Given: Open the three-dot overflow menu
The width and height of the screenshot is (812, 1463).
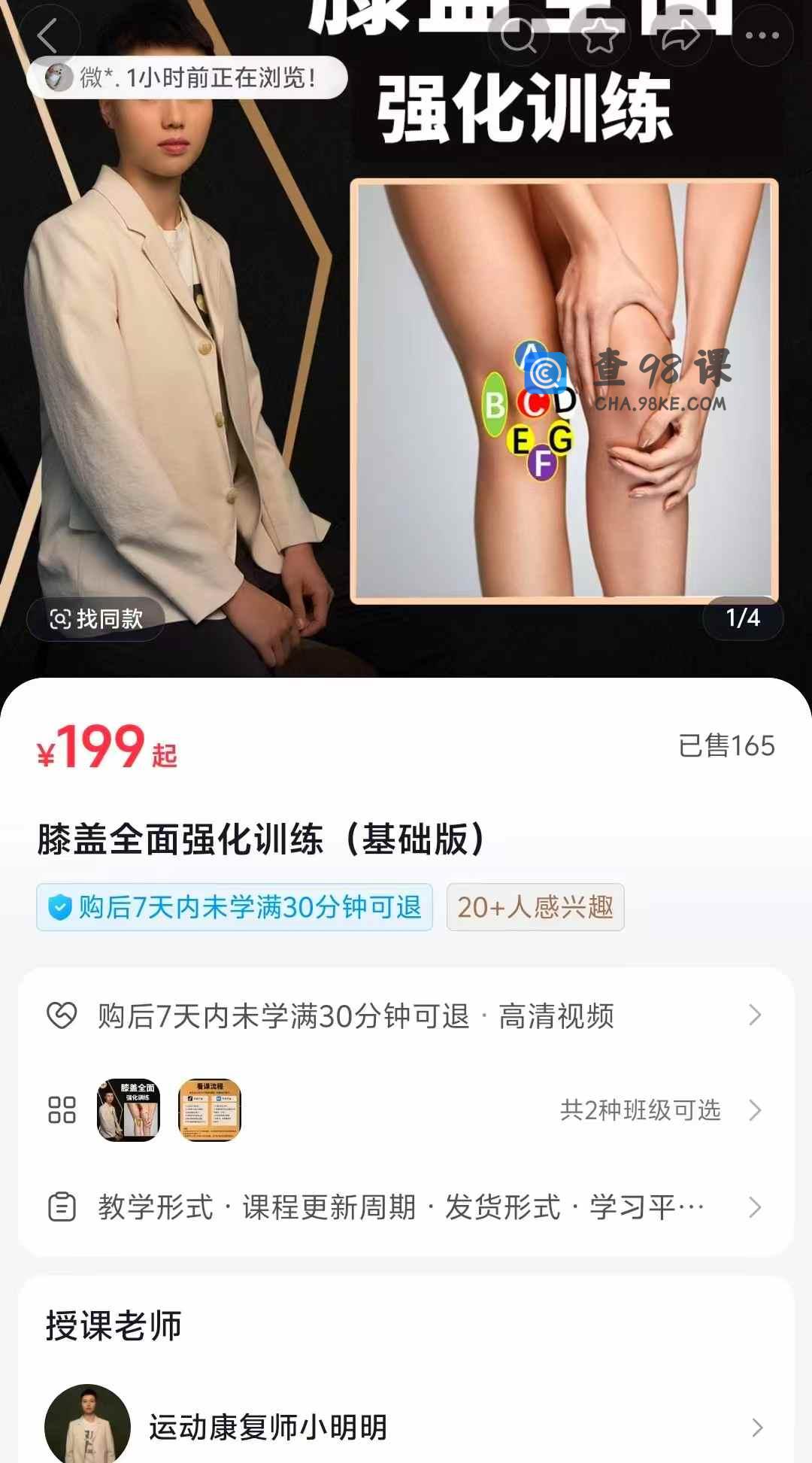Looking at the screenshot, I should 762,35.
